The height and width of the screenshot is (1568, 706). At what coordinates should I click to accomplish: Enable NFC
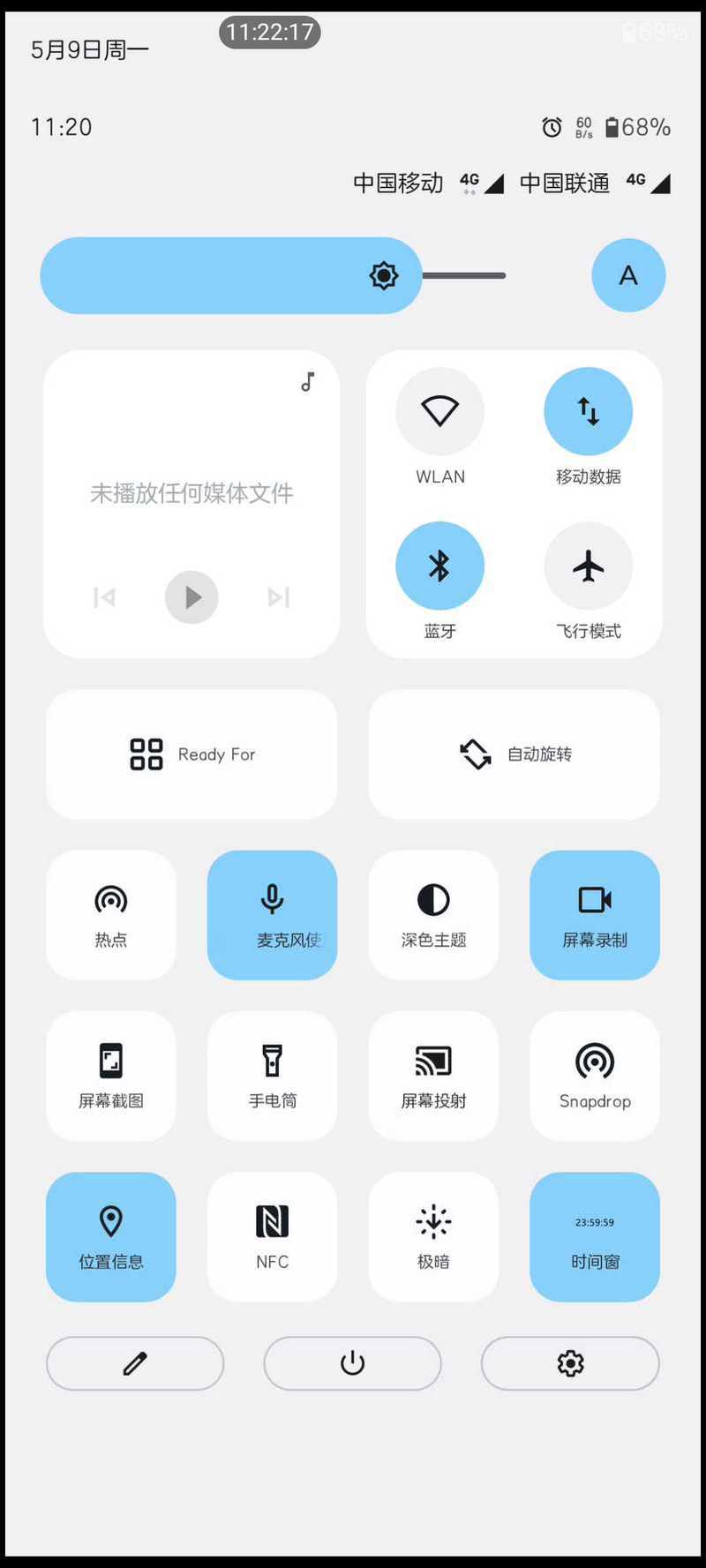pyautogui.click(x=272, y=1237)
